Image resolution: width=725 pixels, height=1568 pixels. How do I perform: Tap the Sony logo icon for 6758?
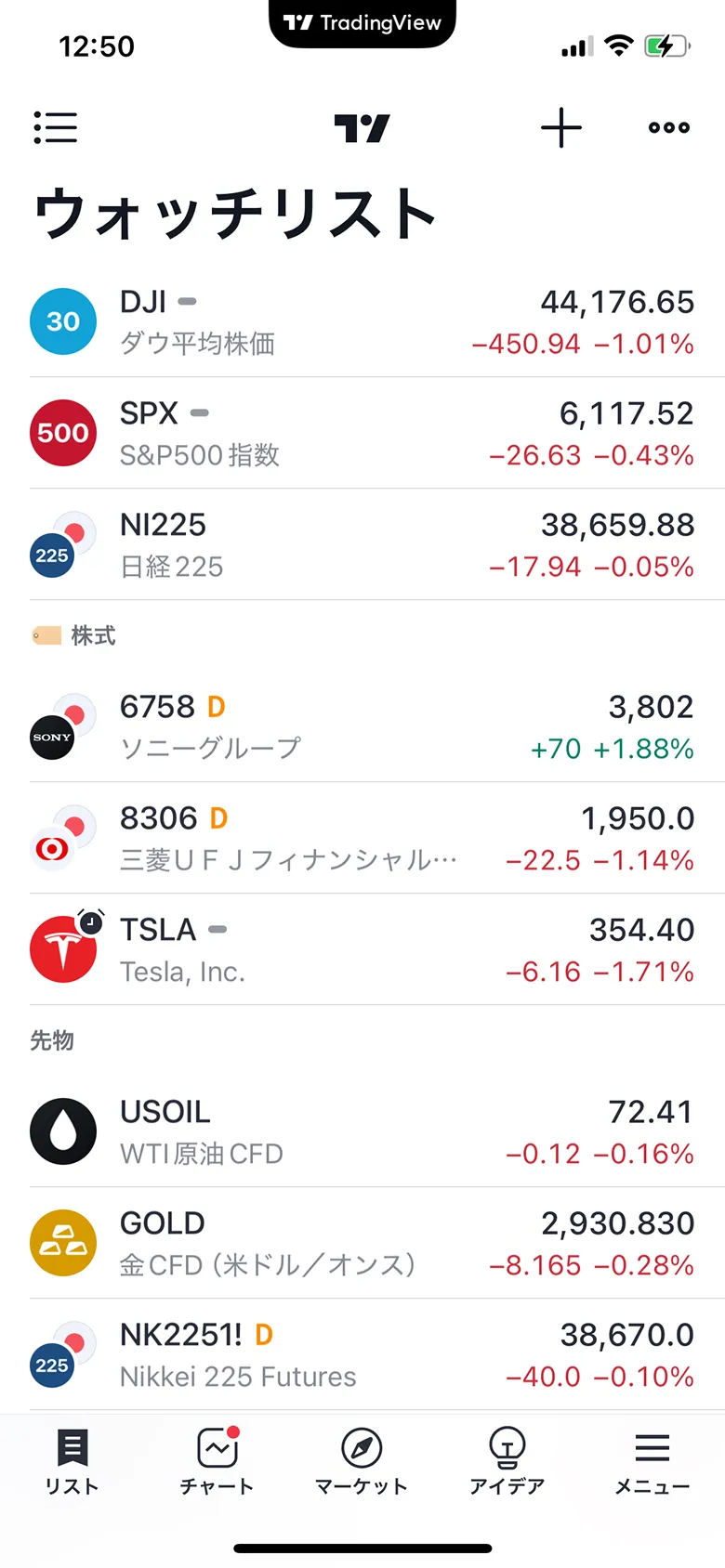tap(53, 737)
